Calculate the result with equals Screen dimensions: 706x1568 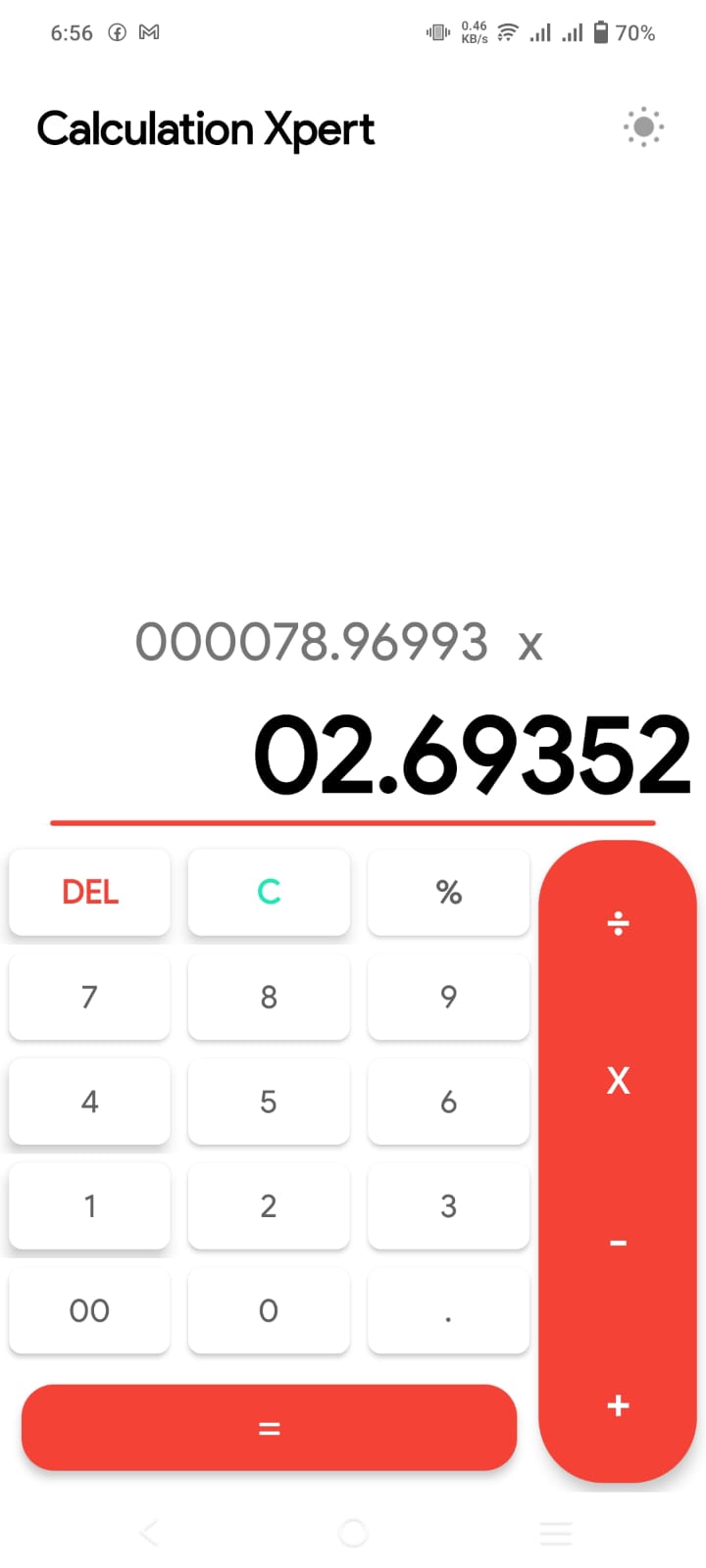point(269,1428)
